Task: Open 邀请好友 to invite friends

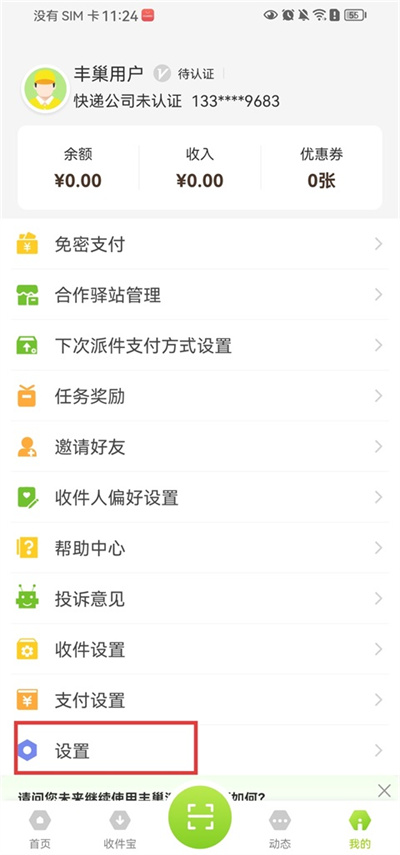Action: tap(200, 447)
